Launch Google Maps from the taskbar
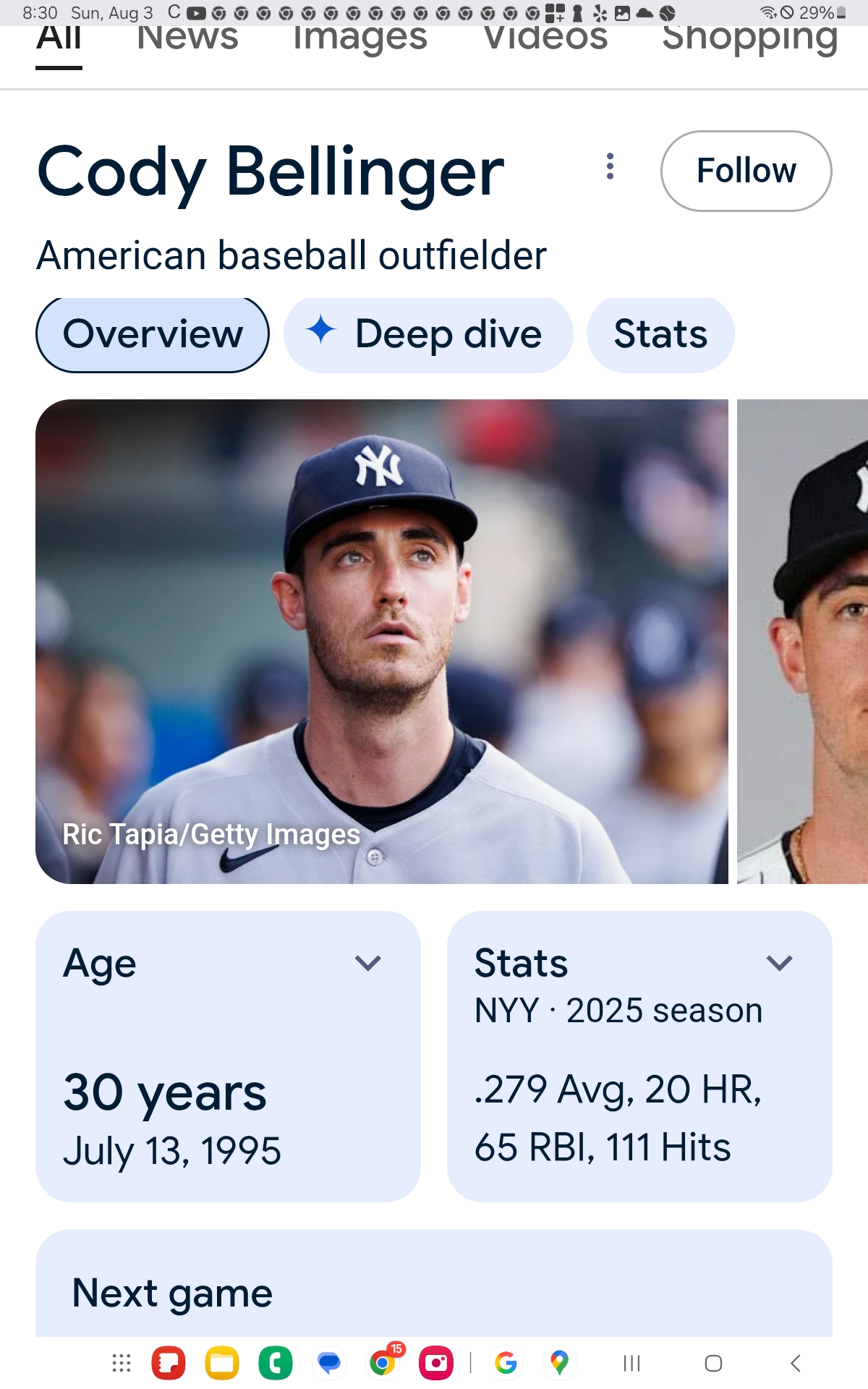Screen dimensions: 868x1389 [558, 1364]
